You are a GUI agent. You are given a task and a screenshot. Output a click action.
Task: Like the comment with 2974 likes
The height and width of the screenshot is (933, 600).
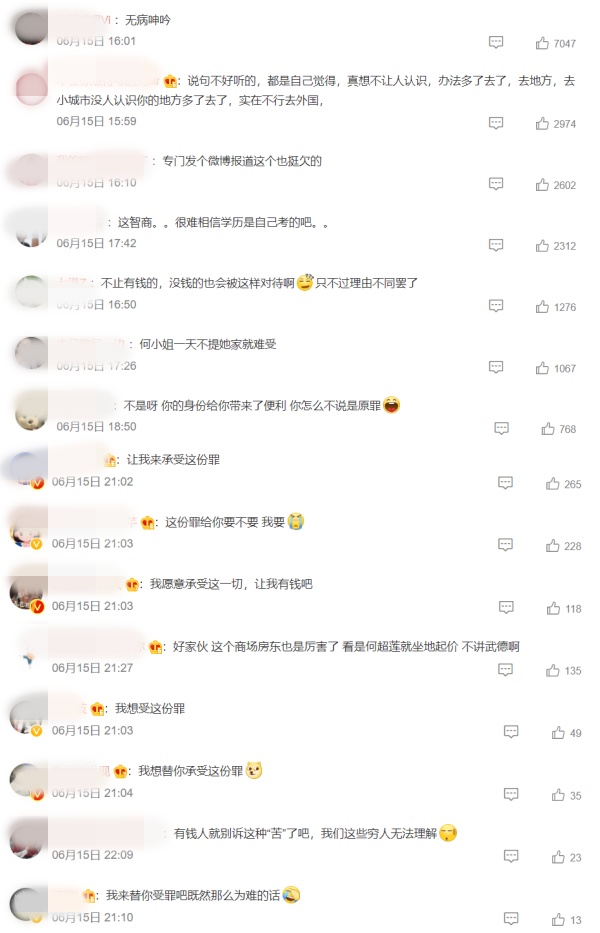pyautogui.click(x=543, y=123)
